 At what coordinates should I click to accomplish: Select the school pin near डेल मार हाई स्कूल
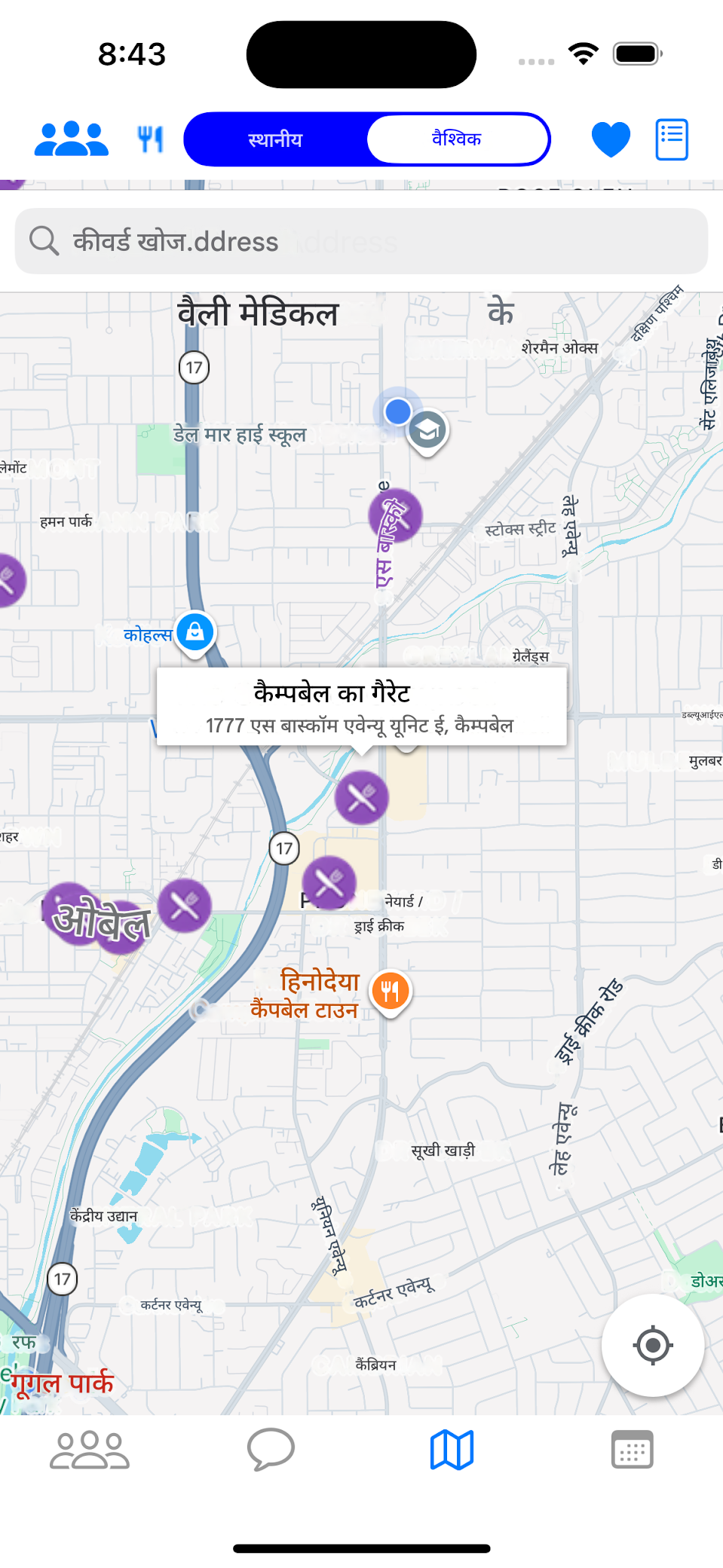[x=427, y=431]
